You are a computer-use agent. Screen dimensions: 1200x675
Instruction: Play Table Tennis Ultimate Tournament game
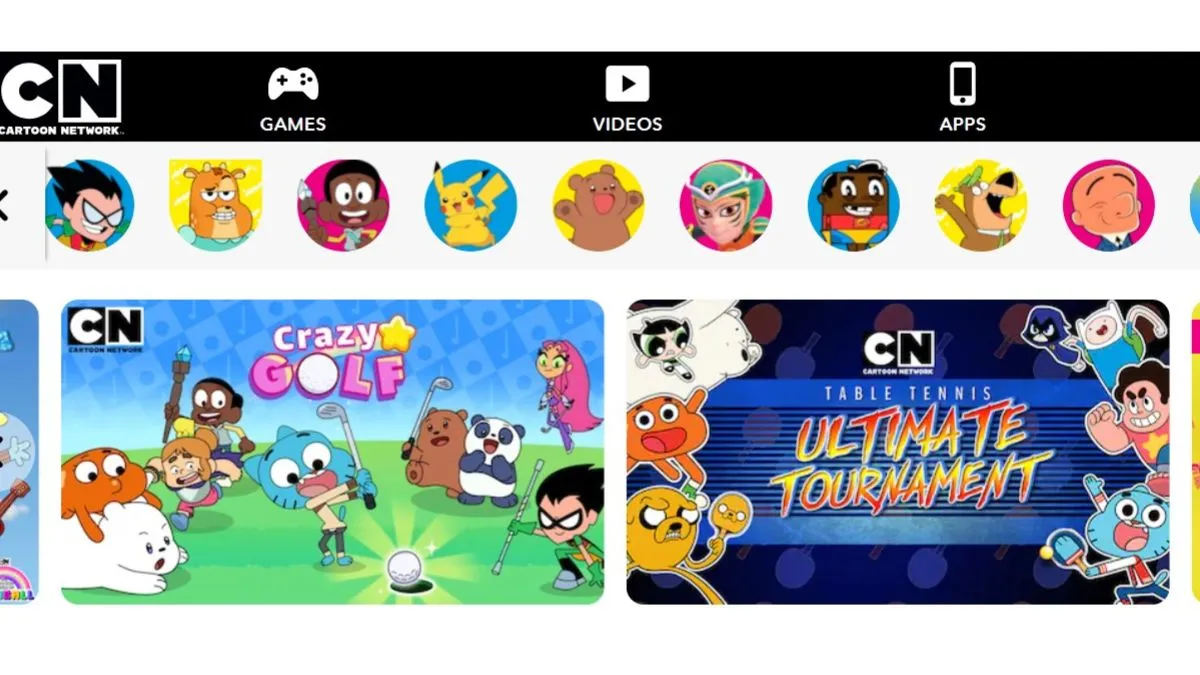pos(897,452)
